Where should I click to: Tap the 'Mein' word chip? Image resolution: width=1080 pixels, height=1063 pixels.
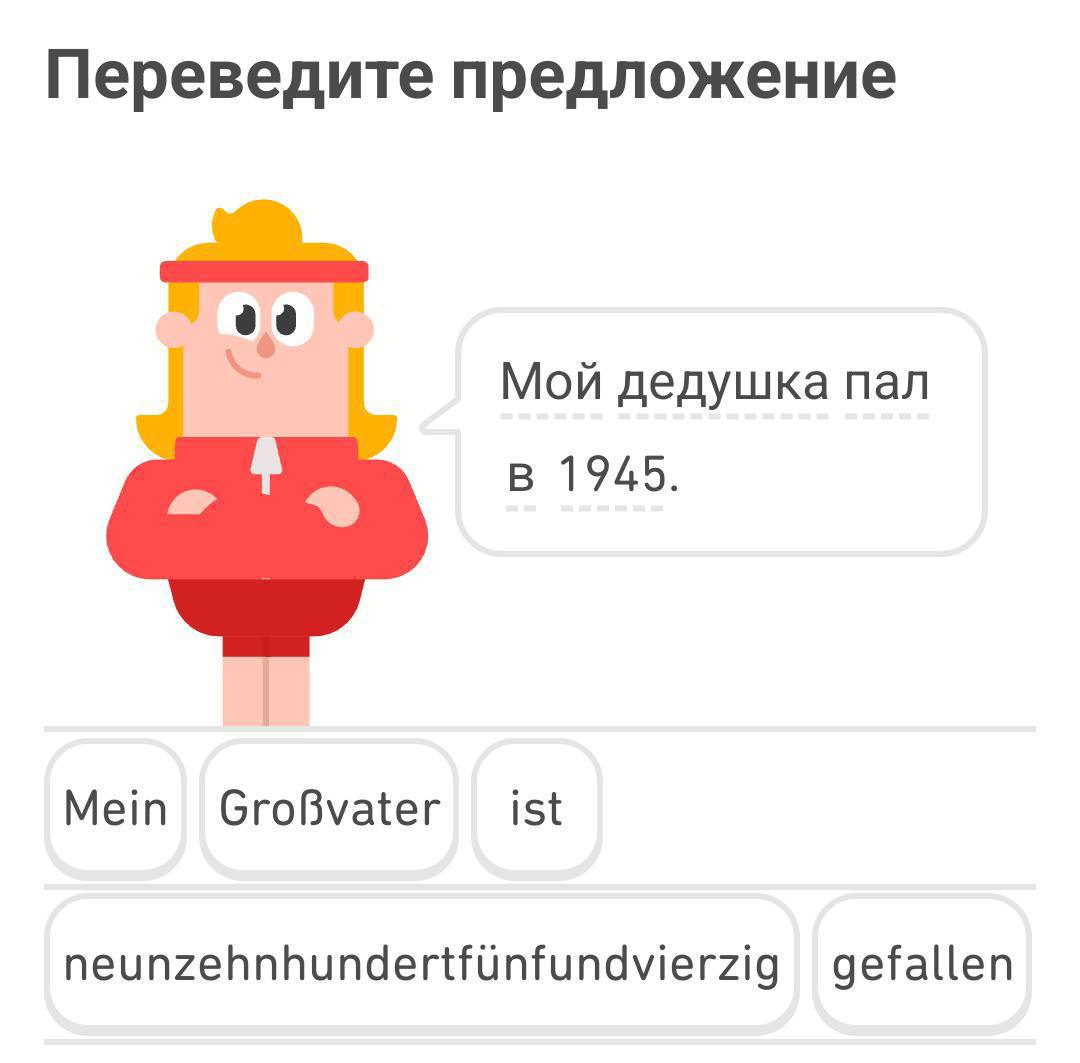tap(115, 808)
